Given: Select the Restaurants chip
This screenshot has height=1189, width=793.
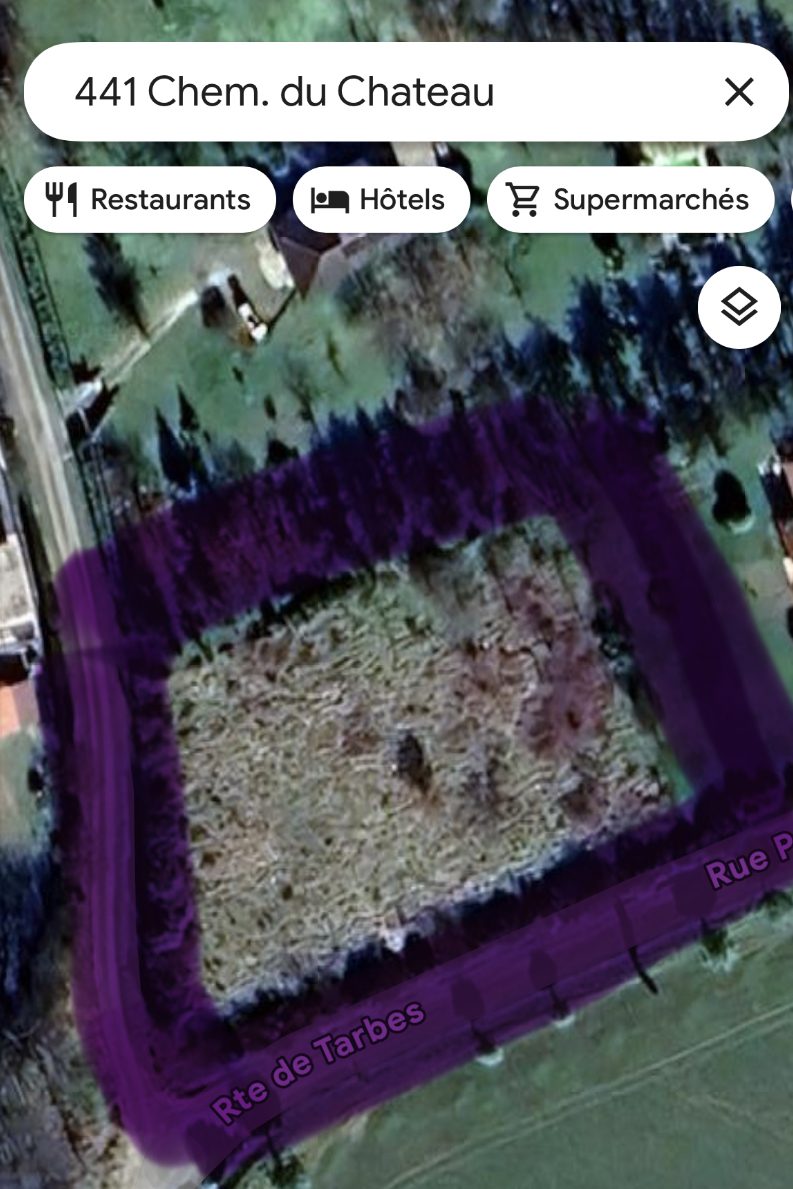Looking at the screenshot, I should pos(149,199).
